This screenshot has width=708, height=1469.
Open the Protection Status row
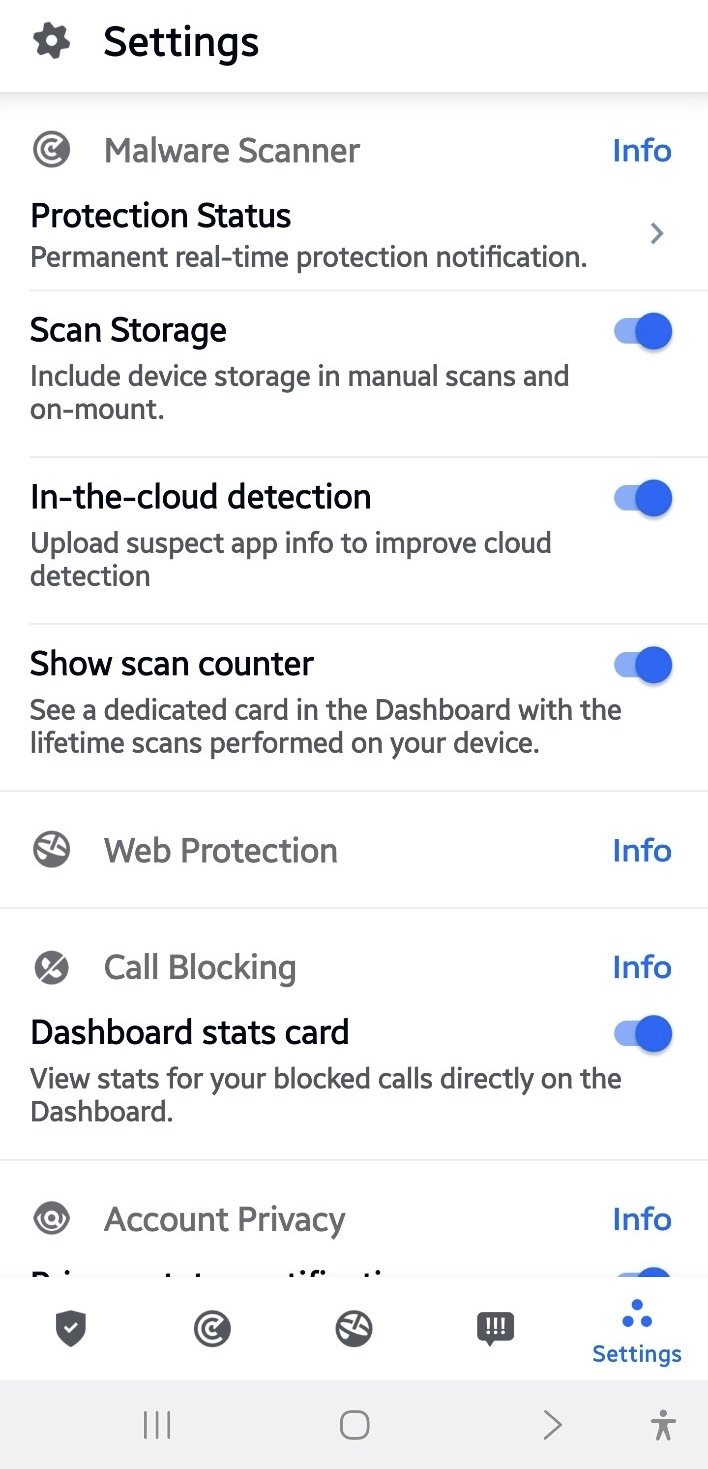tap(354, 235)
